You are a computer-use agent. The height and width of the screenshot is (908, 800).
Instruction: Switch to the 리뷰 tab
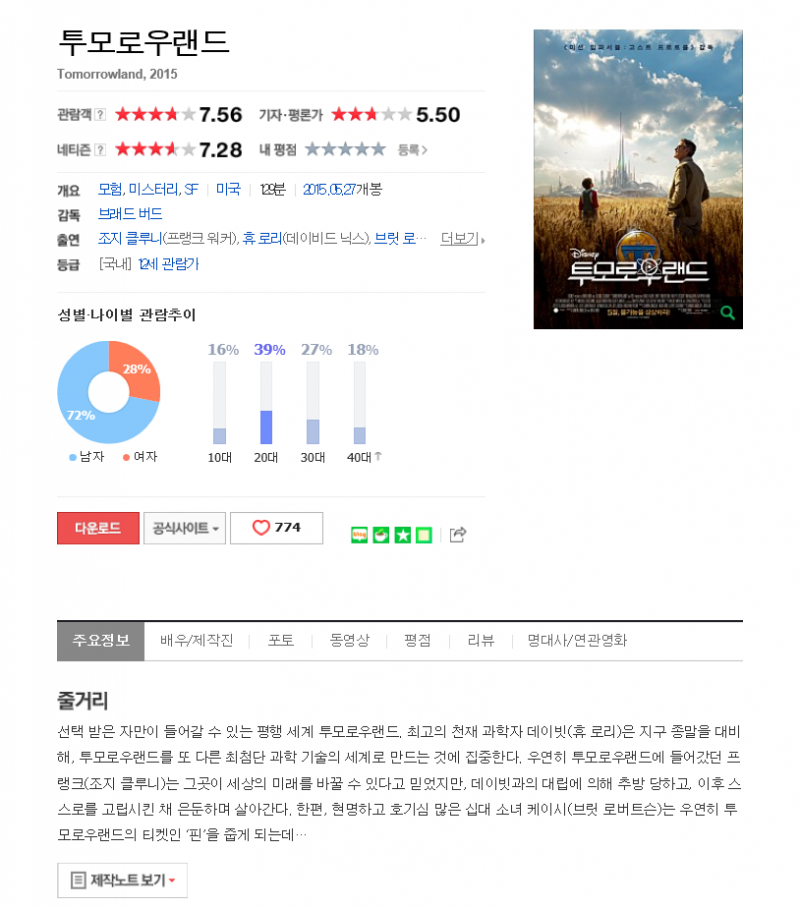pos(481,641)
